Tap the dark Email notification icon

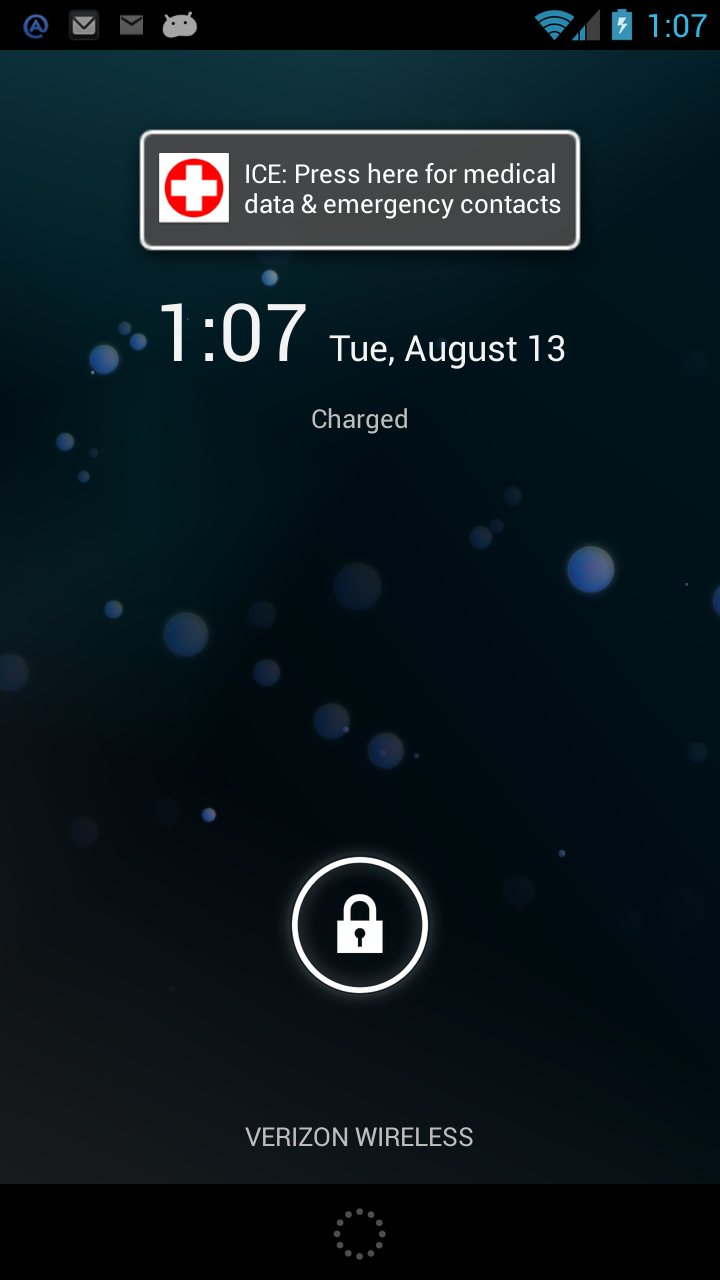point(131,25)
